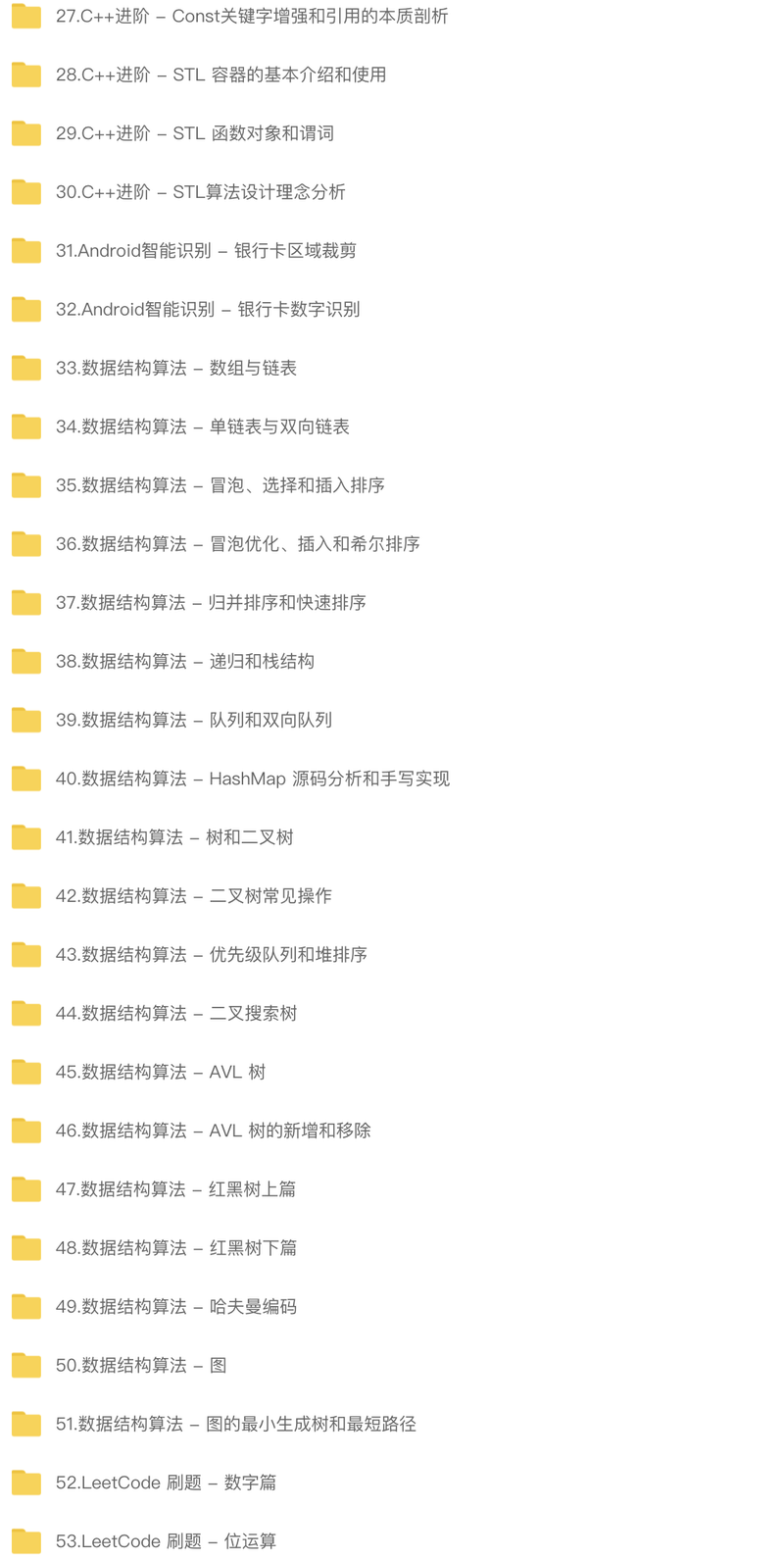Screen dimensions: 784x1559
Task: Open folder 32 银行卡数字识别
Action: [208, 310]
